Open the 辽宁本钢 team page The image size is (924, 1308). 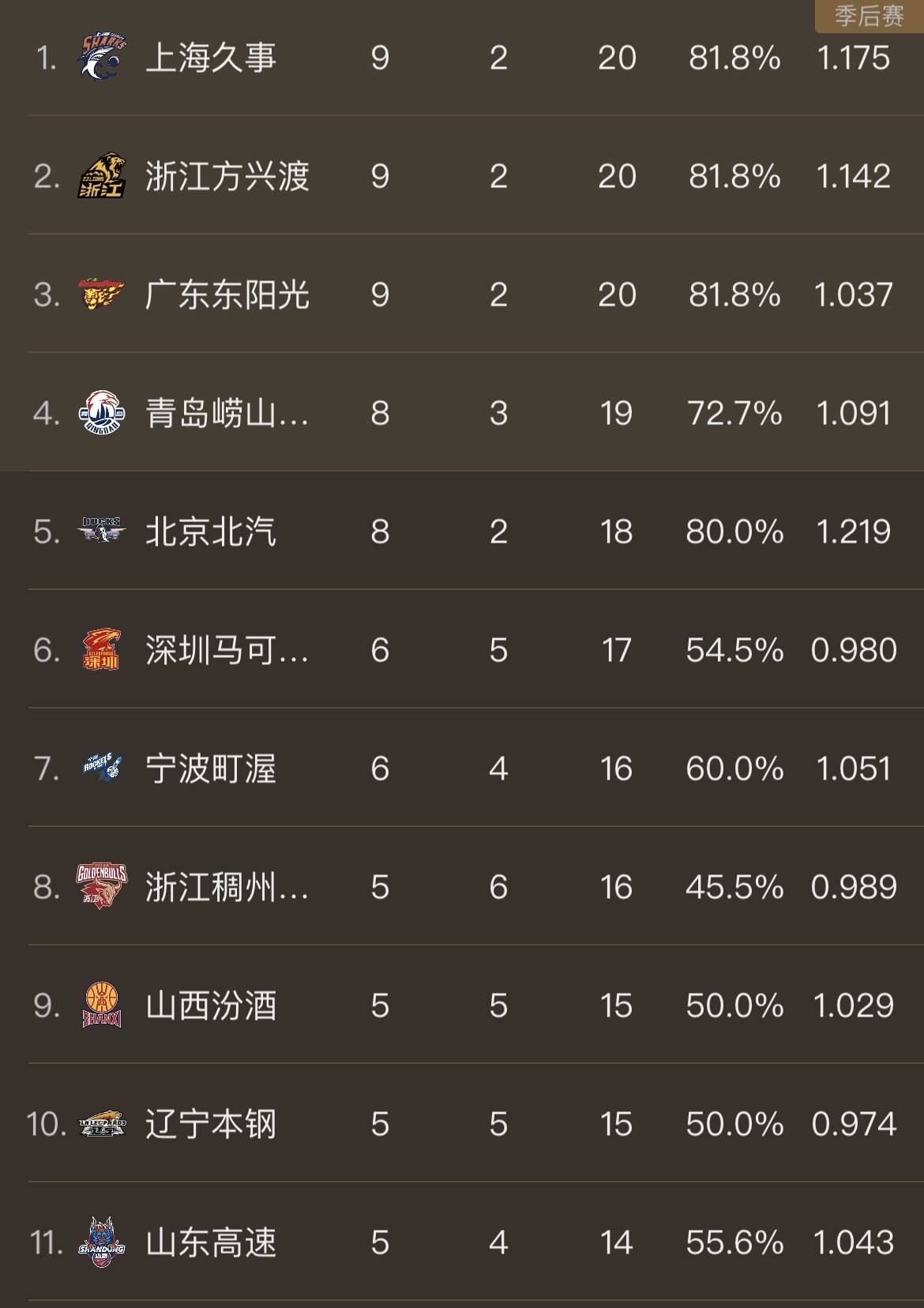211,1124
